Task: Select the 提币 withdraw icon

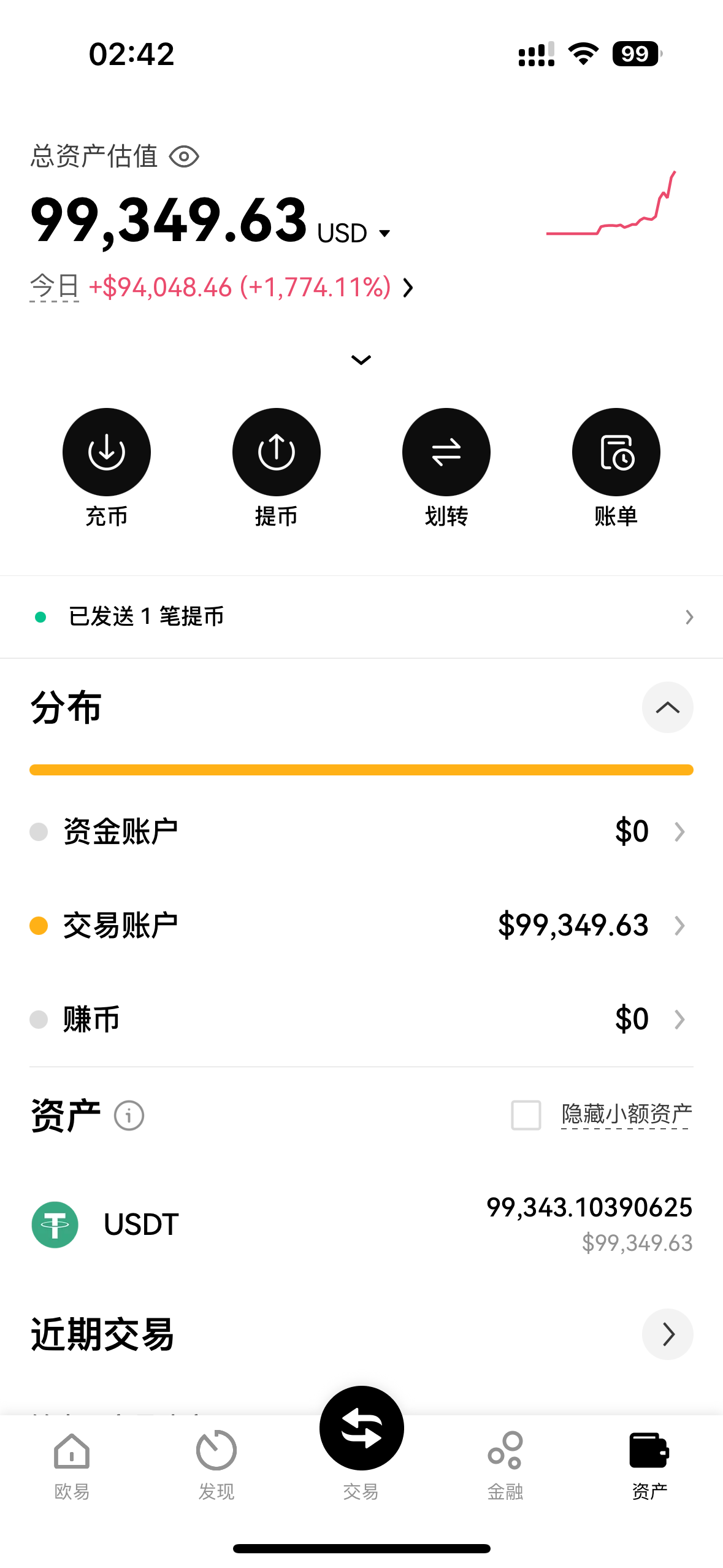Action: pos(277,451)
